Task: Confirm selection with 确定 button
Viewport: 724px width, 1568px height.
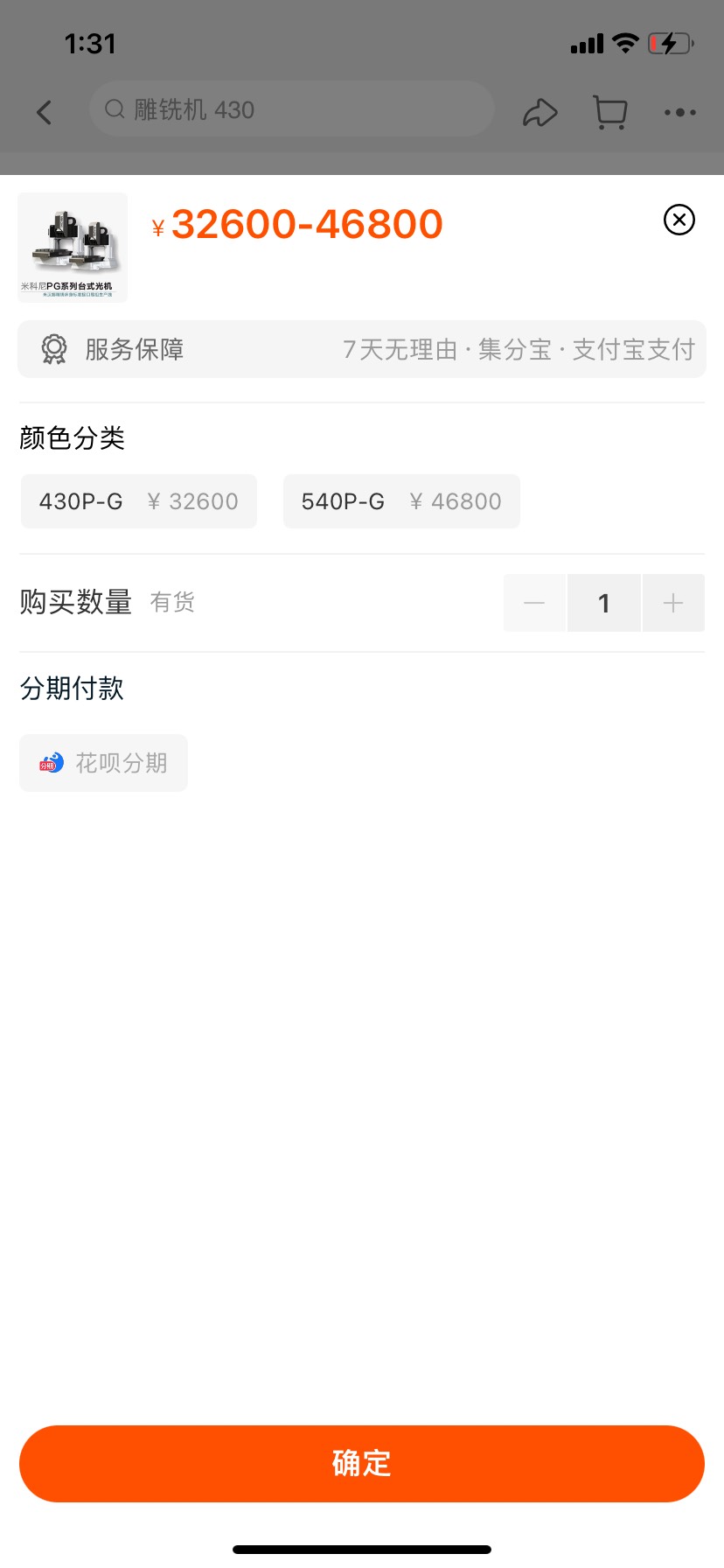Action: 362,1464
